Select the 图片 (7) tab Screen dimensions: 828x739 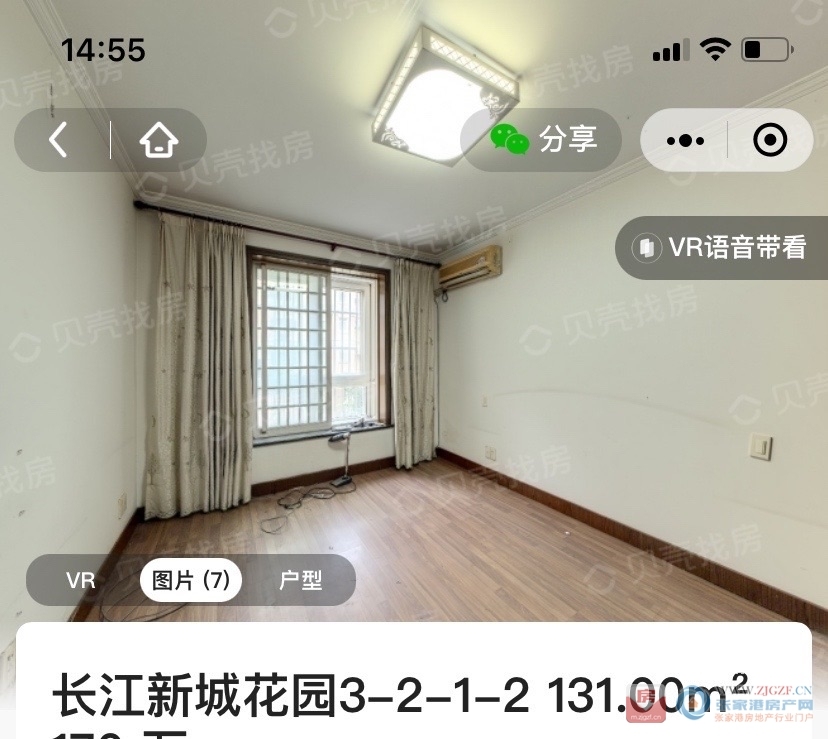click(x=190, y=580)
